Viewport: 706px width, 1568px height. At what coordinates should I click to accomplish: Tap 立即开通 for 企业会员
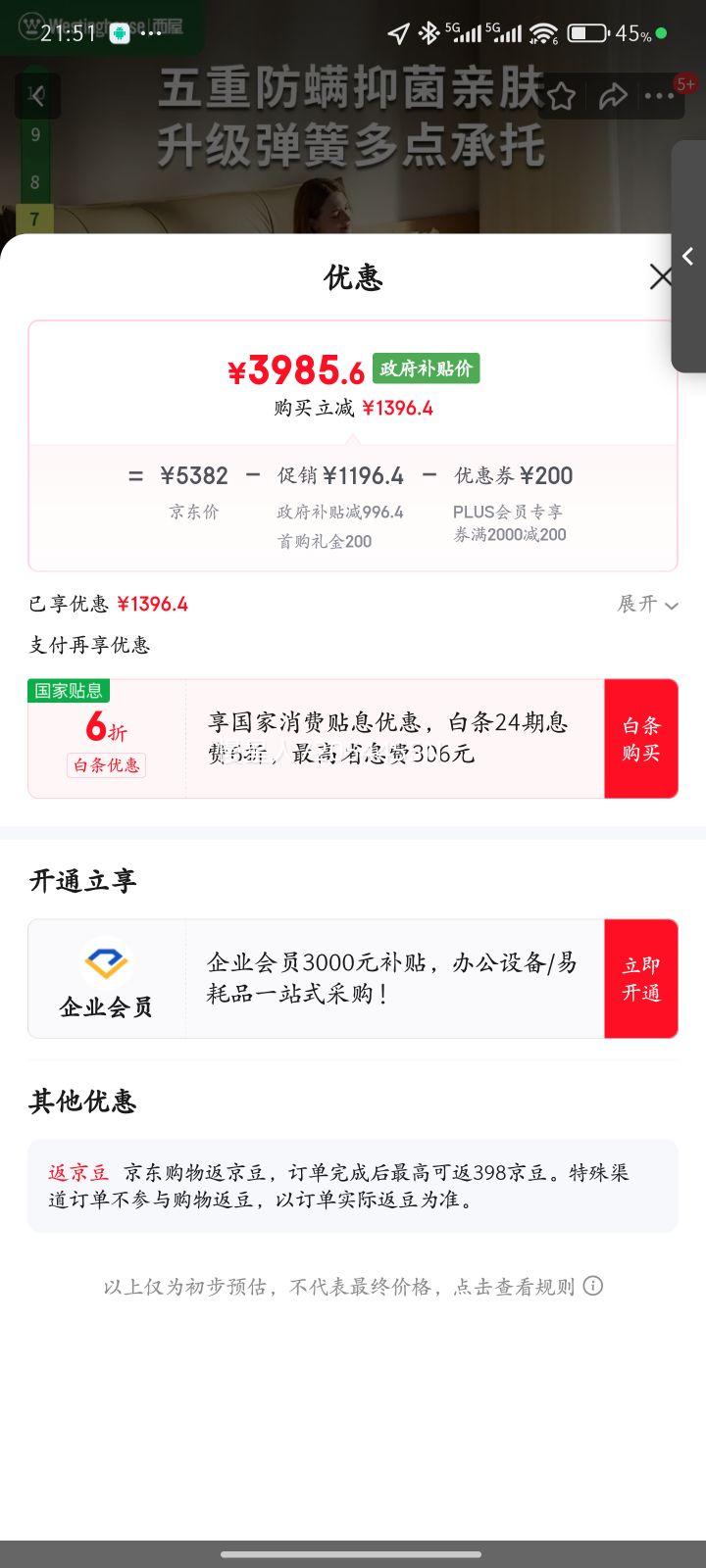pyautogui.click(x=640, y=979)
